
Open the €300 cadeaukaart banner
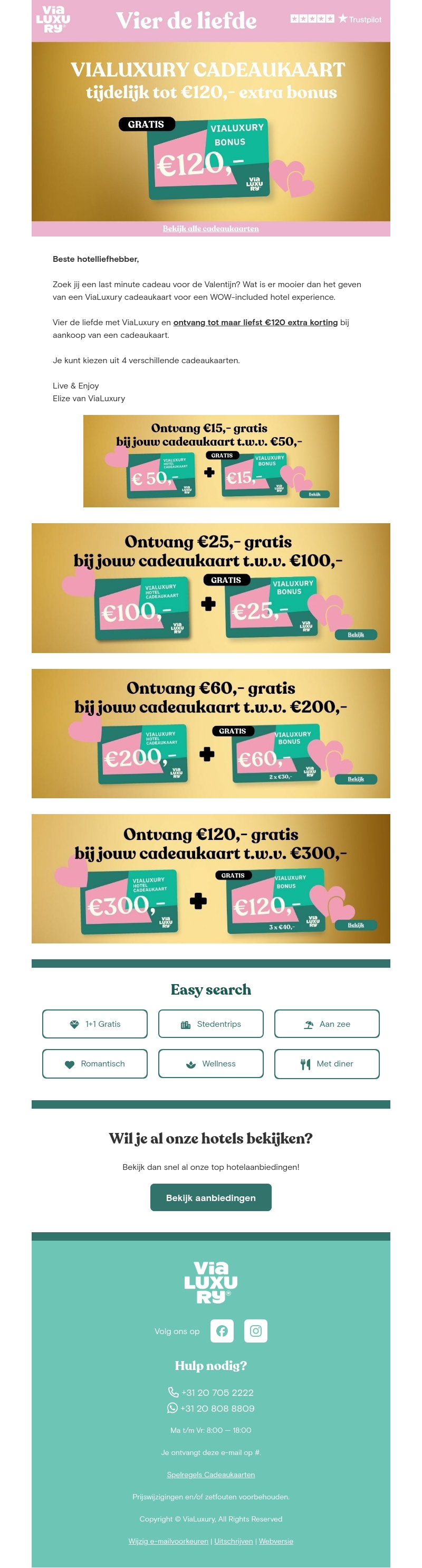point(210,878)
